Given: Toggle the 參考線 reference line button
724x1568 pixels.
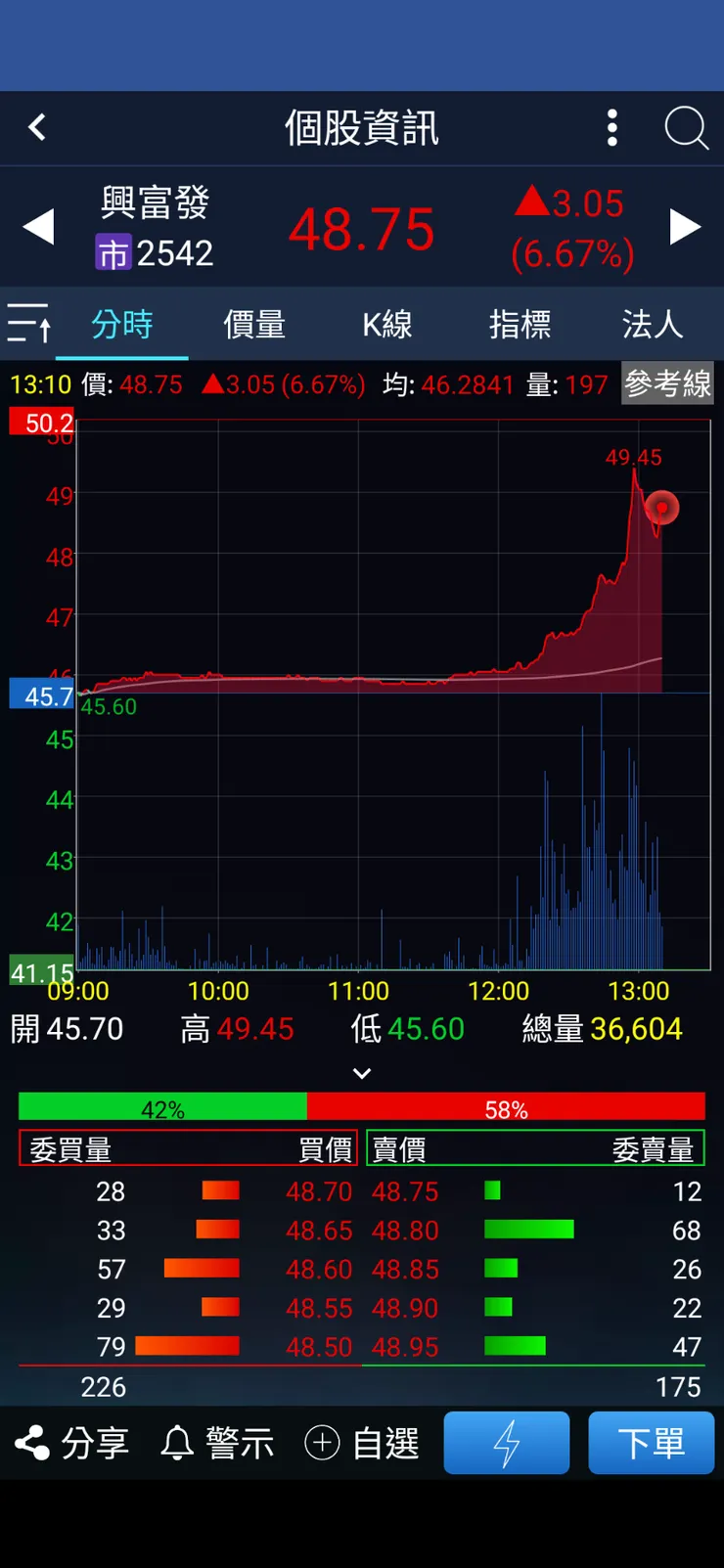Looking at the screenshot, I should pos(667,383).
